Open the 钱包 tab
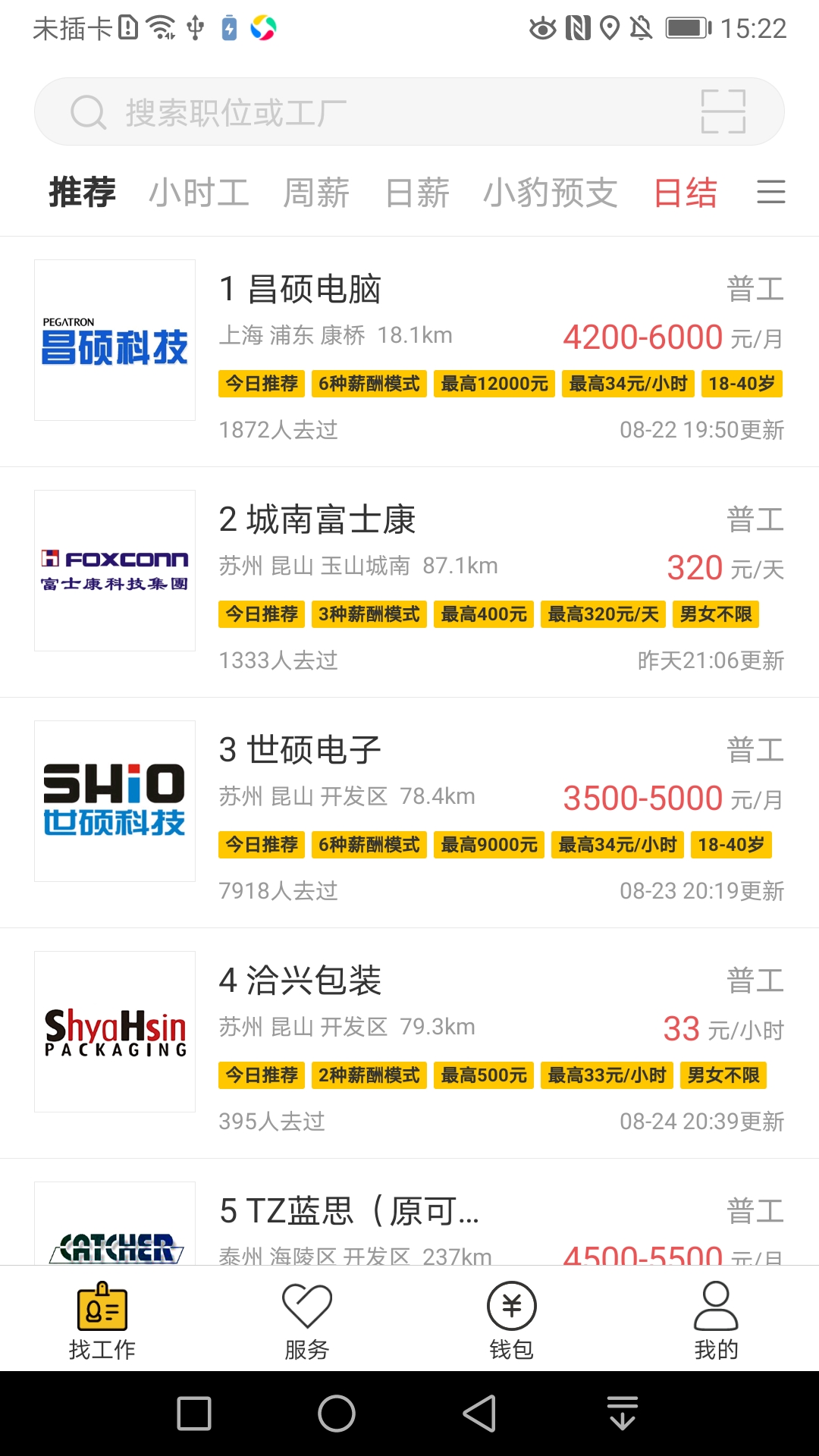 click(512, 1319)
